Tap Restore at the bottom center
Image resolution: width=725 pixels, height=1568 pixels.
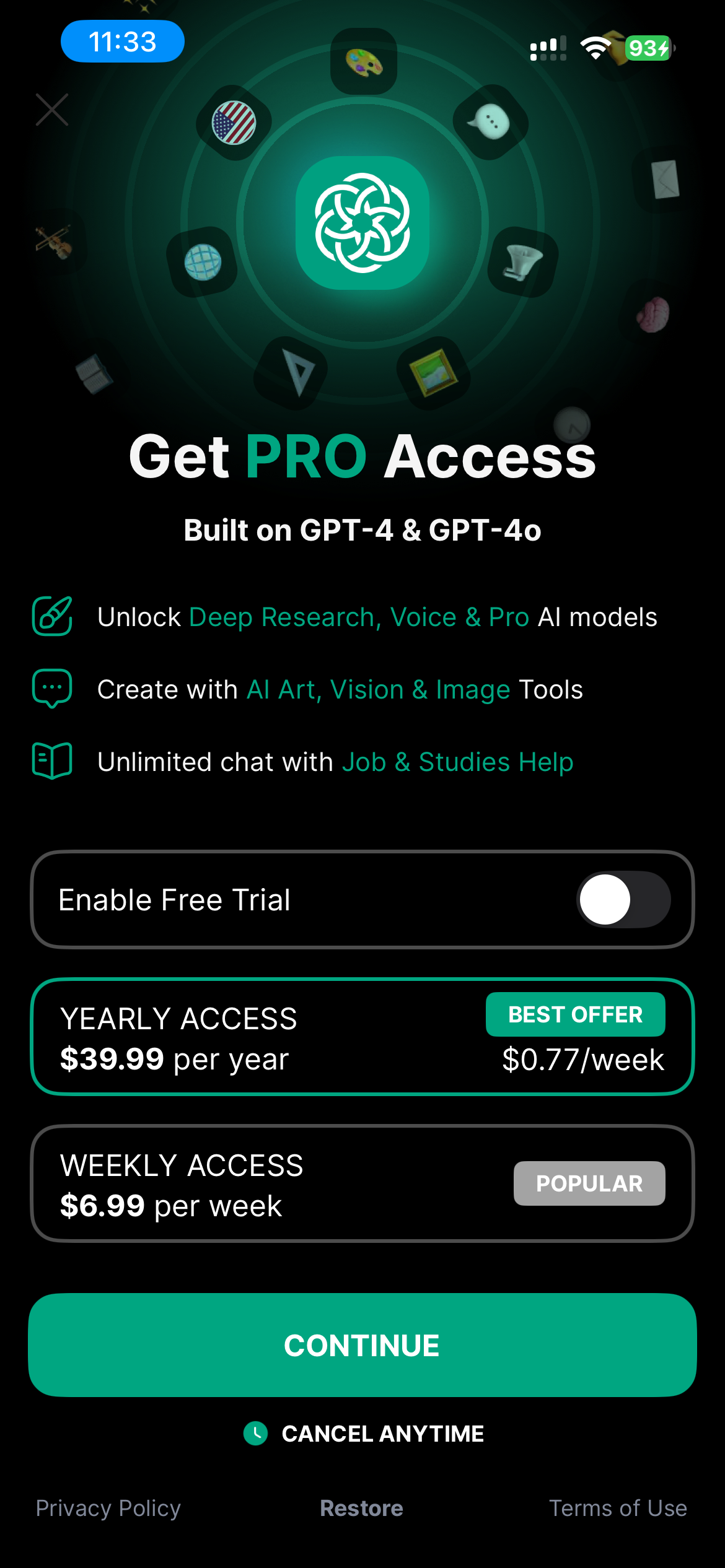(x=361, y=1509)
